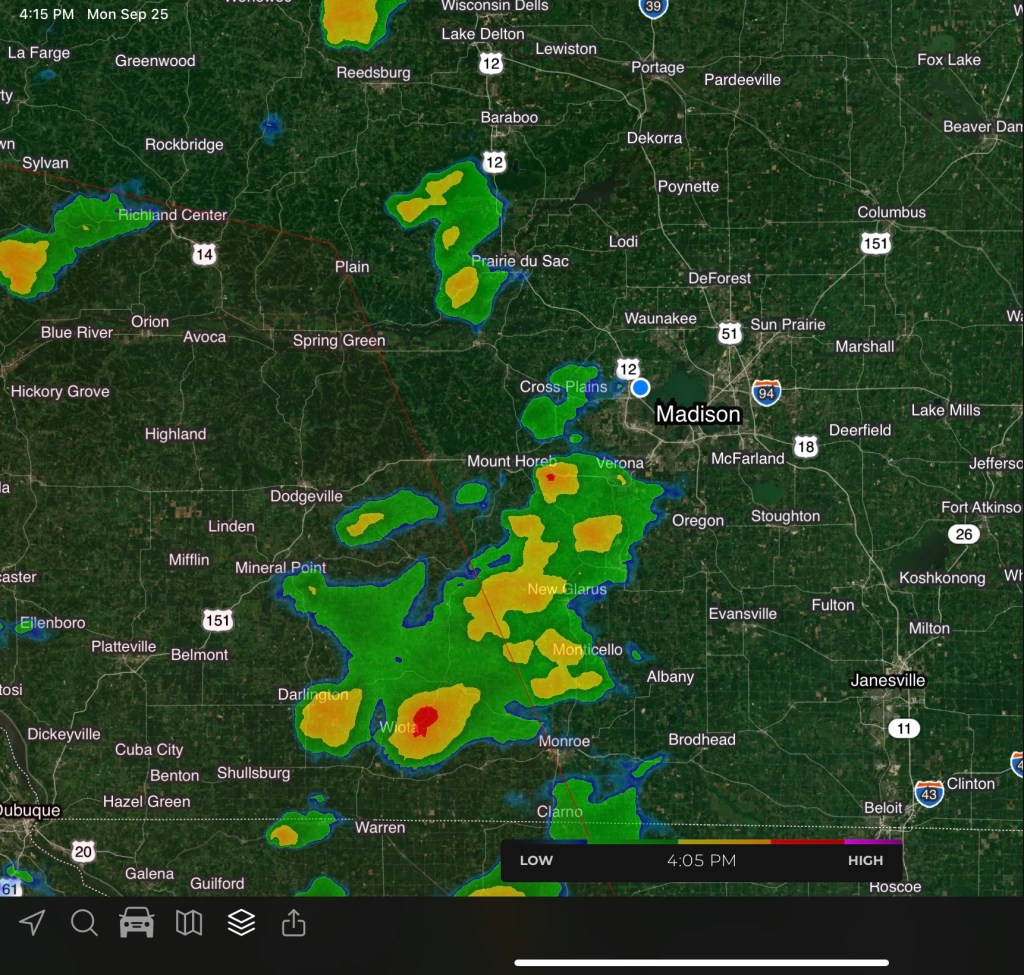
Task: Open the folded map icon
Action: (189, 922)
